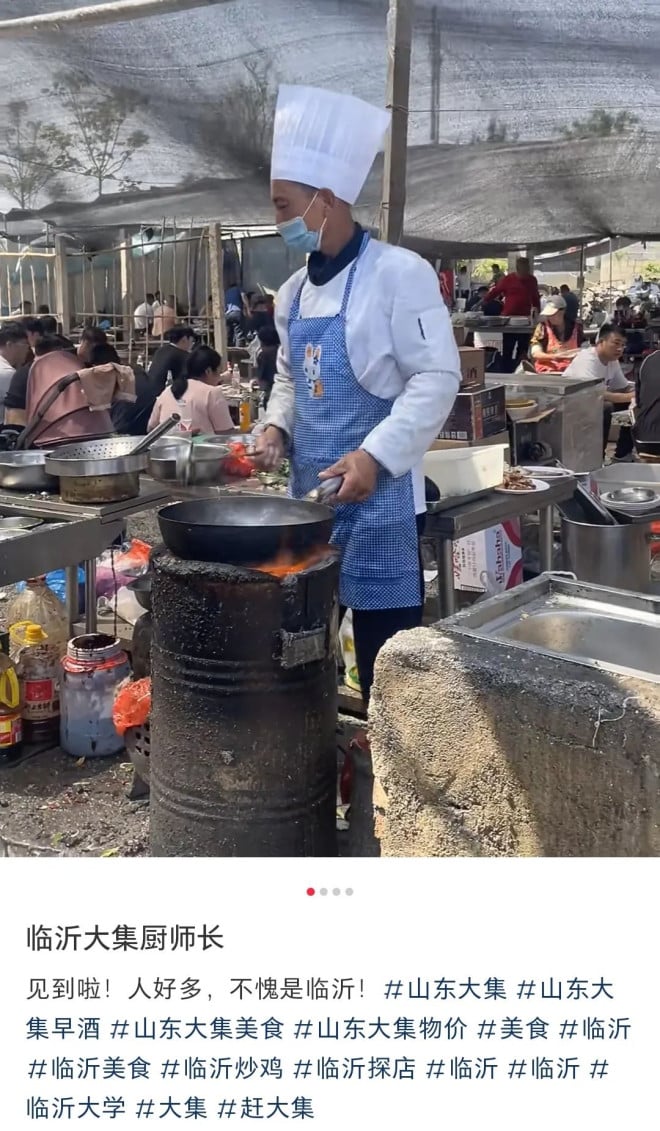This screenshot has width=660, height=1131.
Task: Open the #美食 hashtag
Action: [x=512, y=1028]
